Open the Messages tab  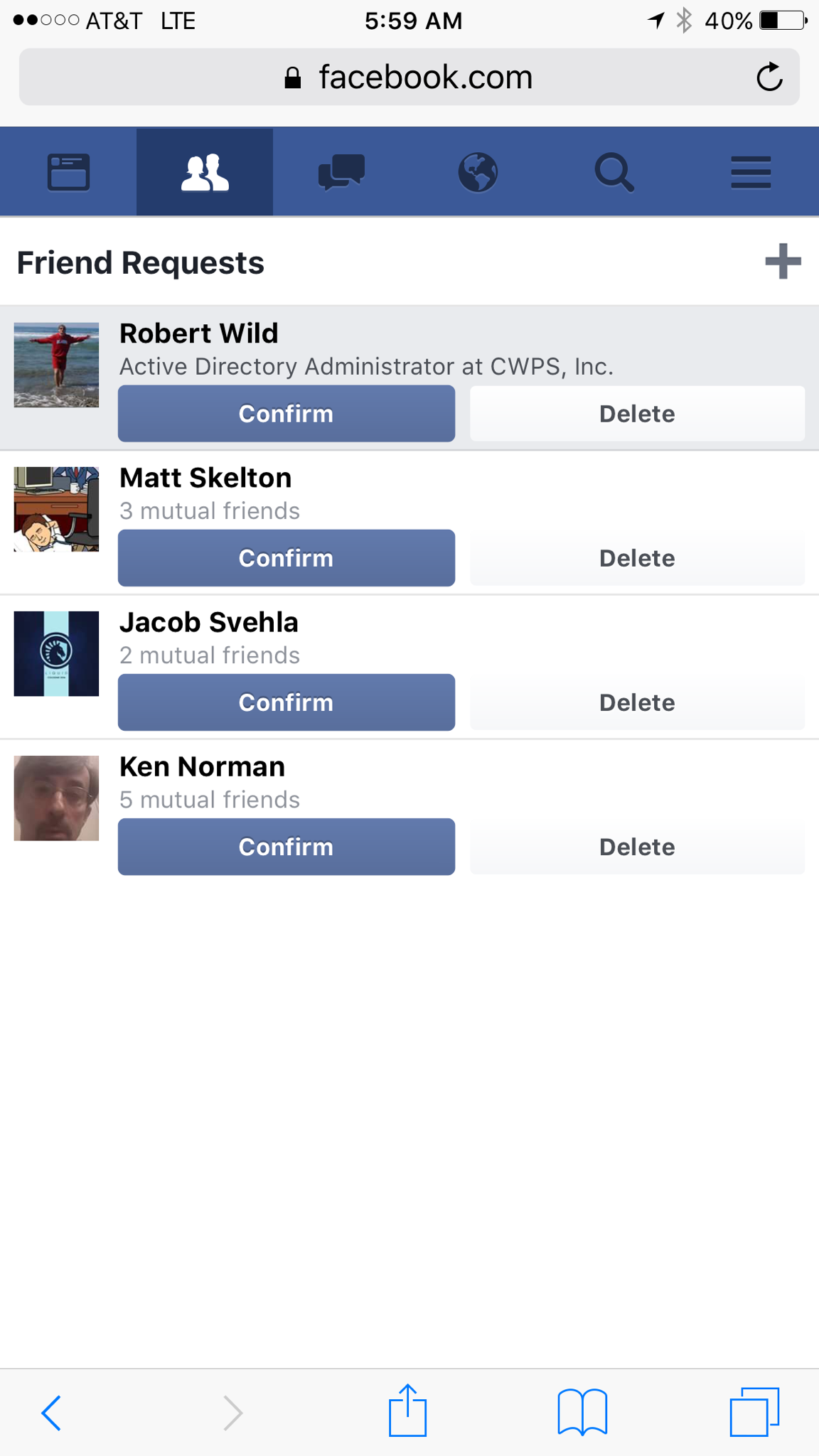[341, 172]
